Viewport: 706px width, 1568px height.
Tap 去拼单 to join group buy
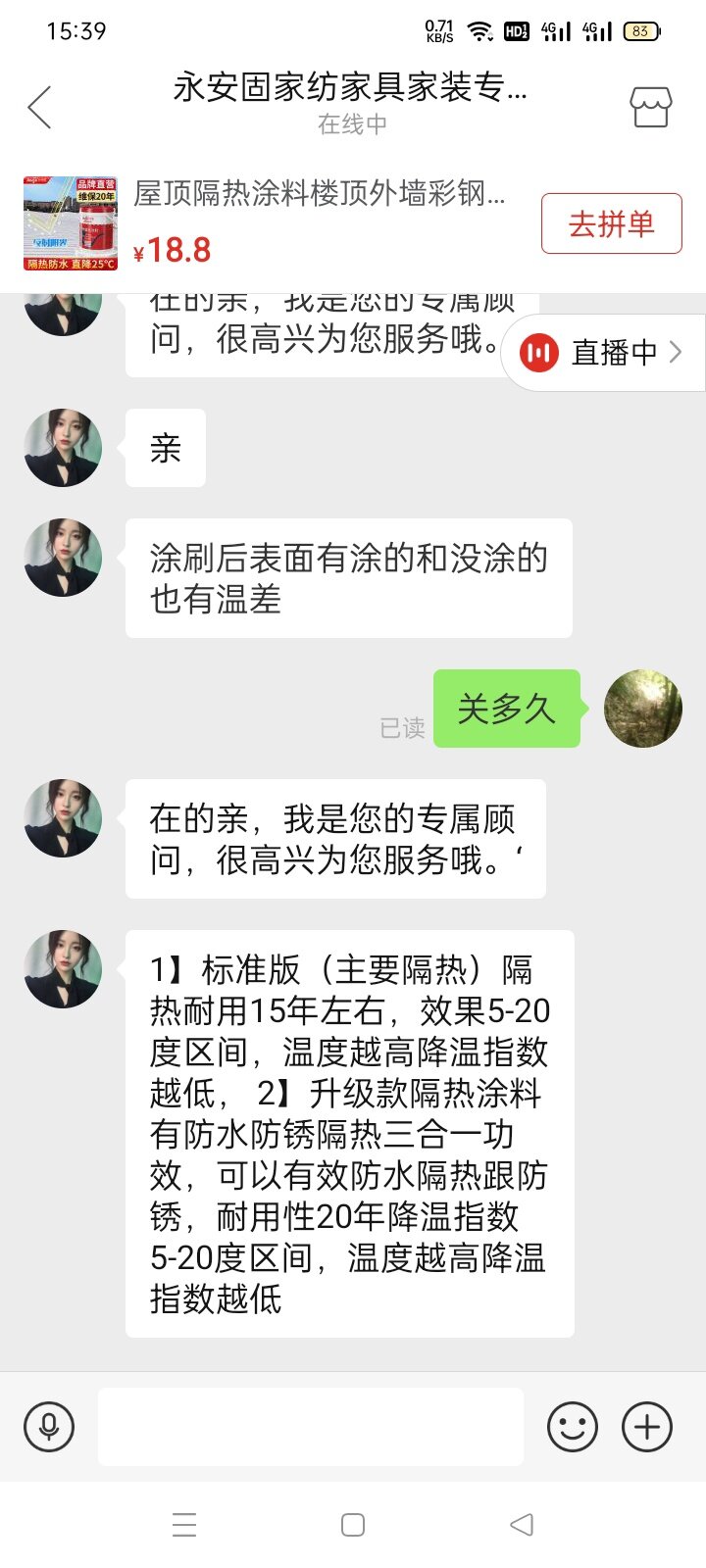[611, 224]
